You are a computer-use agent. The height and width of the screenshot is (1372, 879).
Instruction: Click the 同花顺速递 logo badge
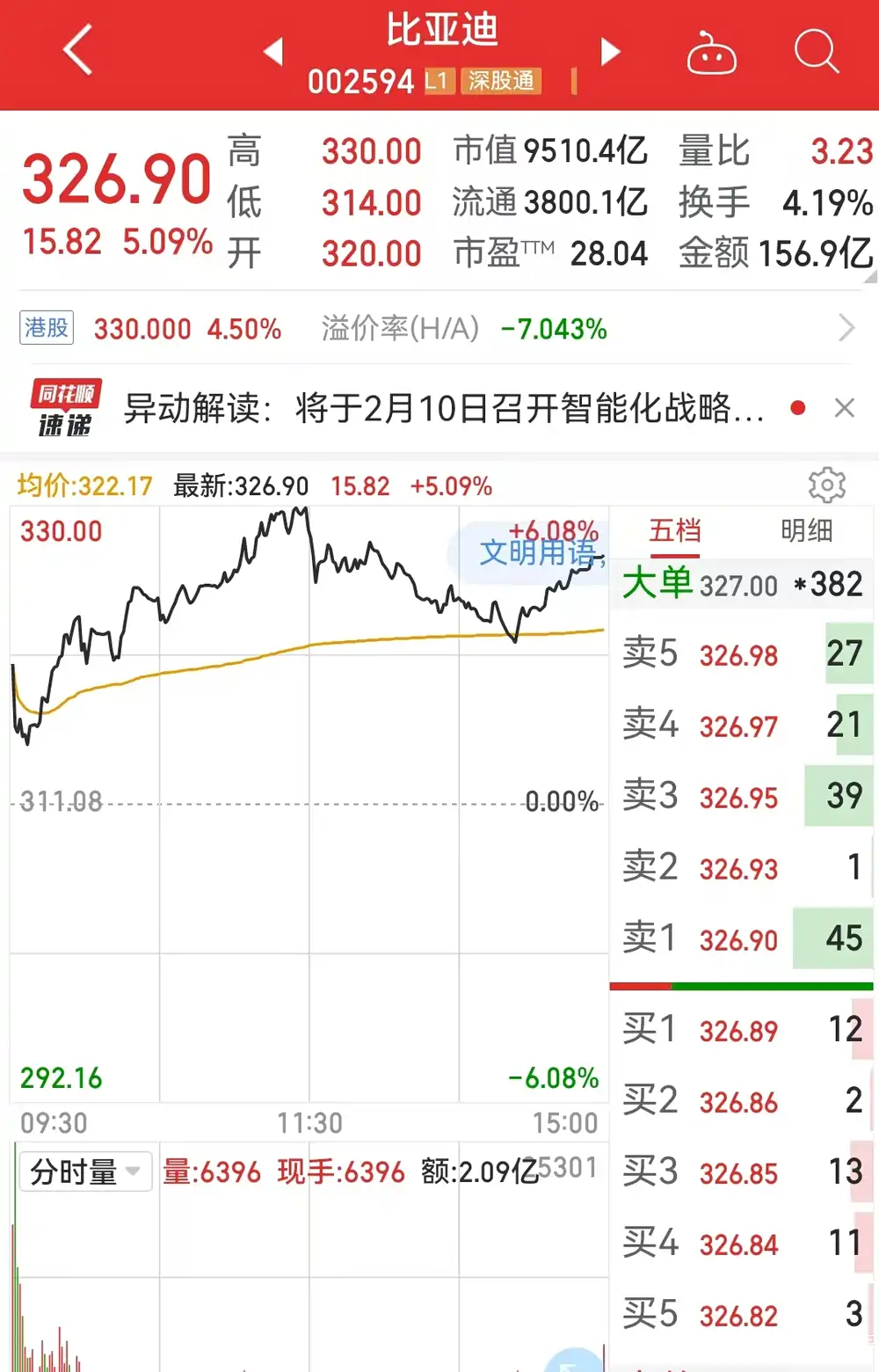click(65, 407)
